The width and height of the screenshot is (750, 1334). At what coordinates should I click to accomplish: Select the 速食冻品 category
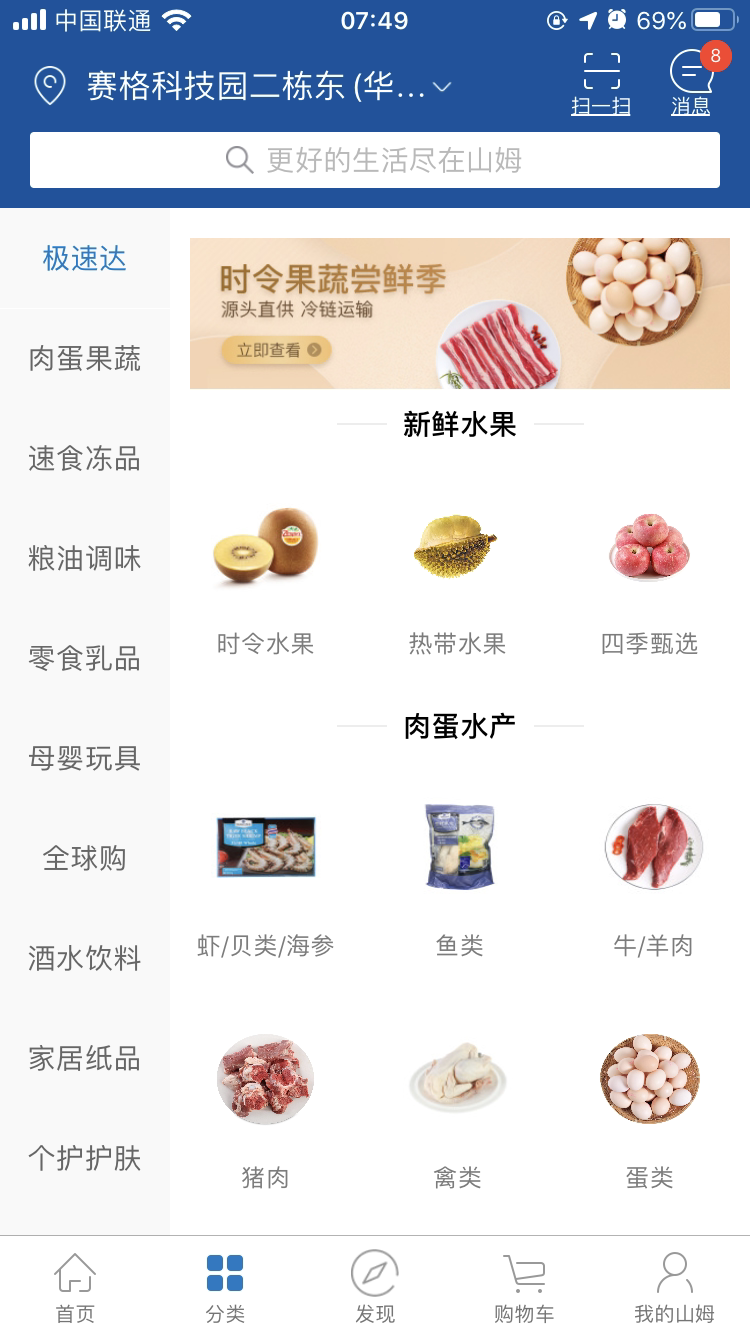85,459
